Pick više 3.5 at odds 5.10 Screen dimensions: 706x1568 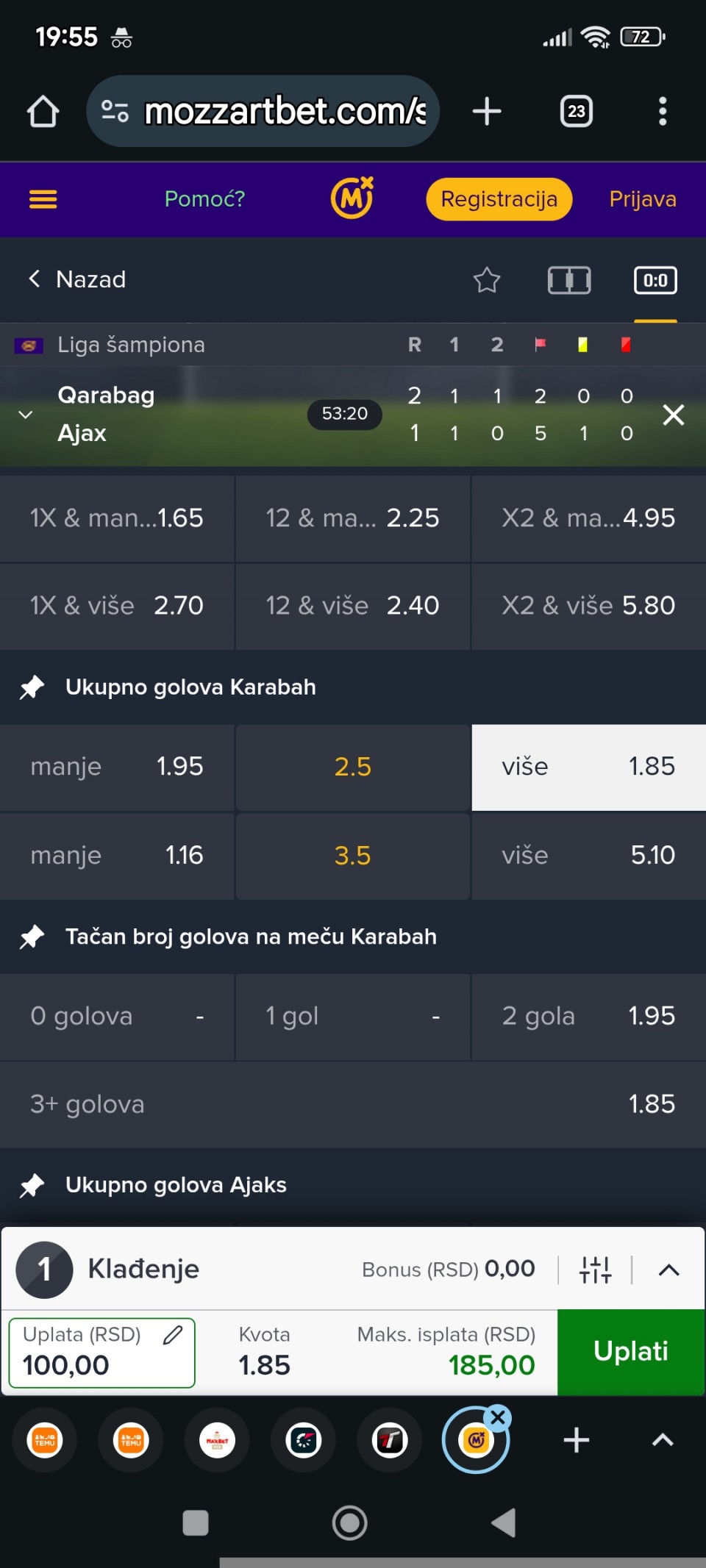[588, 855]
